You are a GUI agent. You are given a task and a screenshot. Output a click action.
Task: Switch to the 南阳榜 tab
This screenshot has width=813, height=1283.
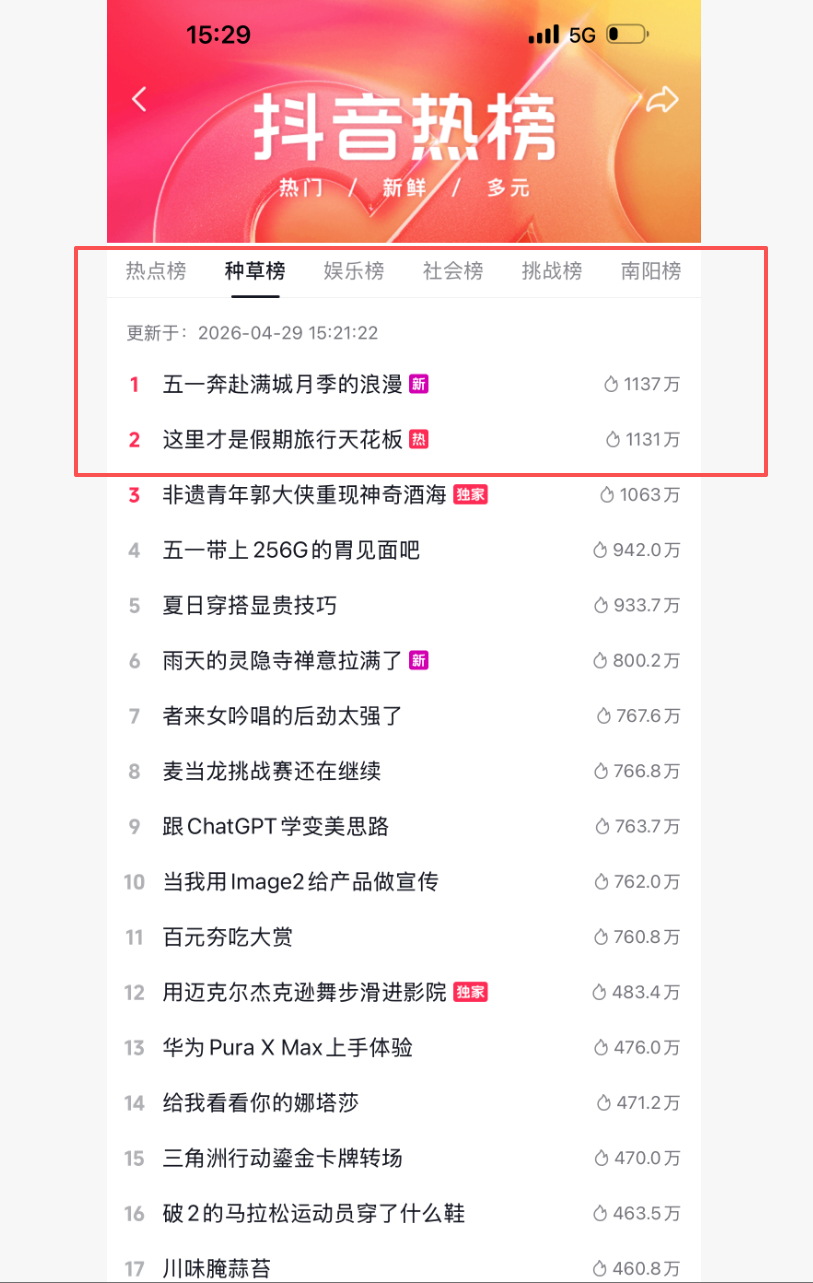pos(651,271)
